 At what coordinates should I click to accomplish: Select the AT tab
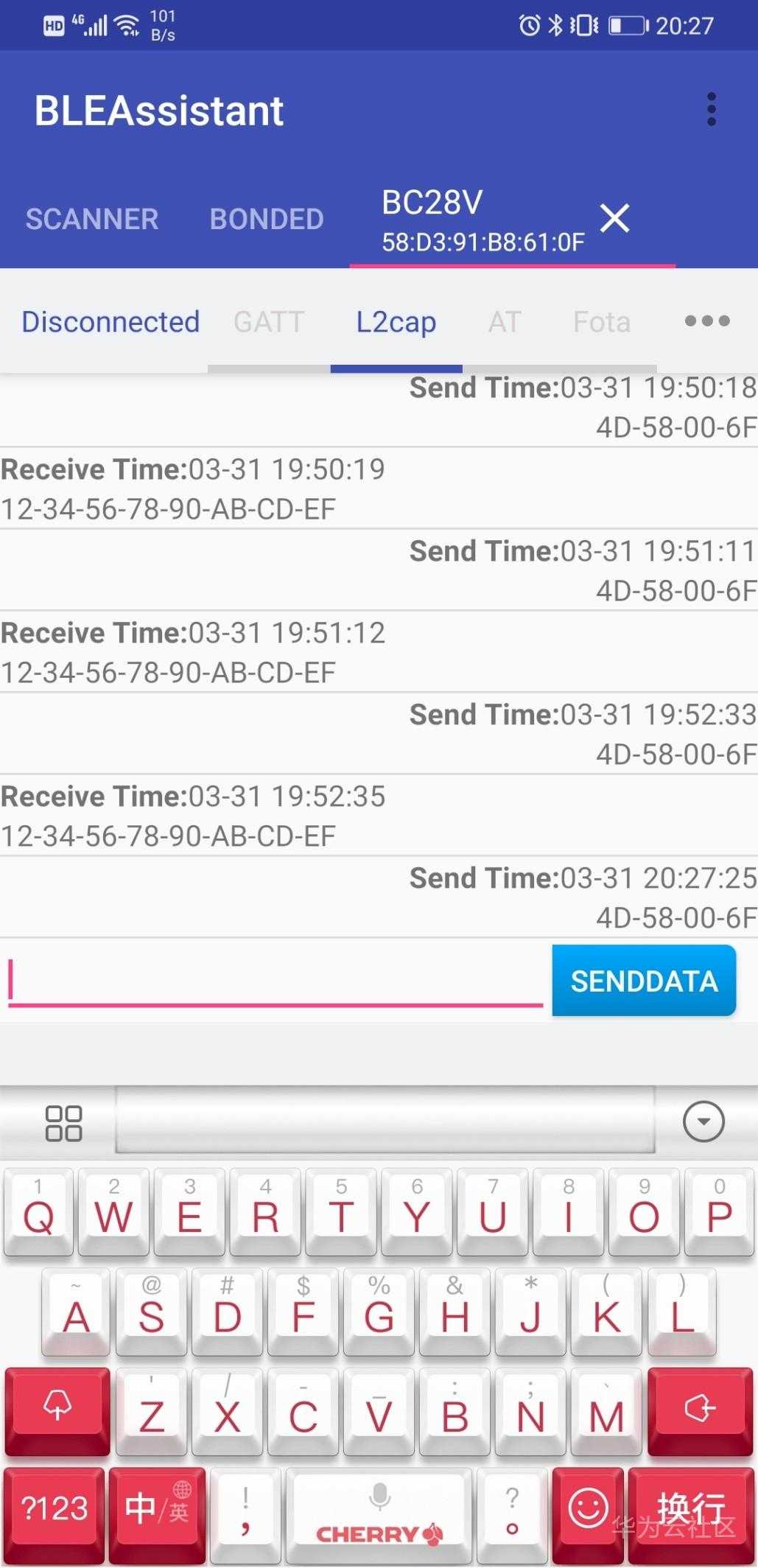point(505,322)
